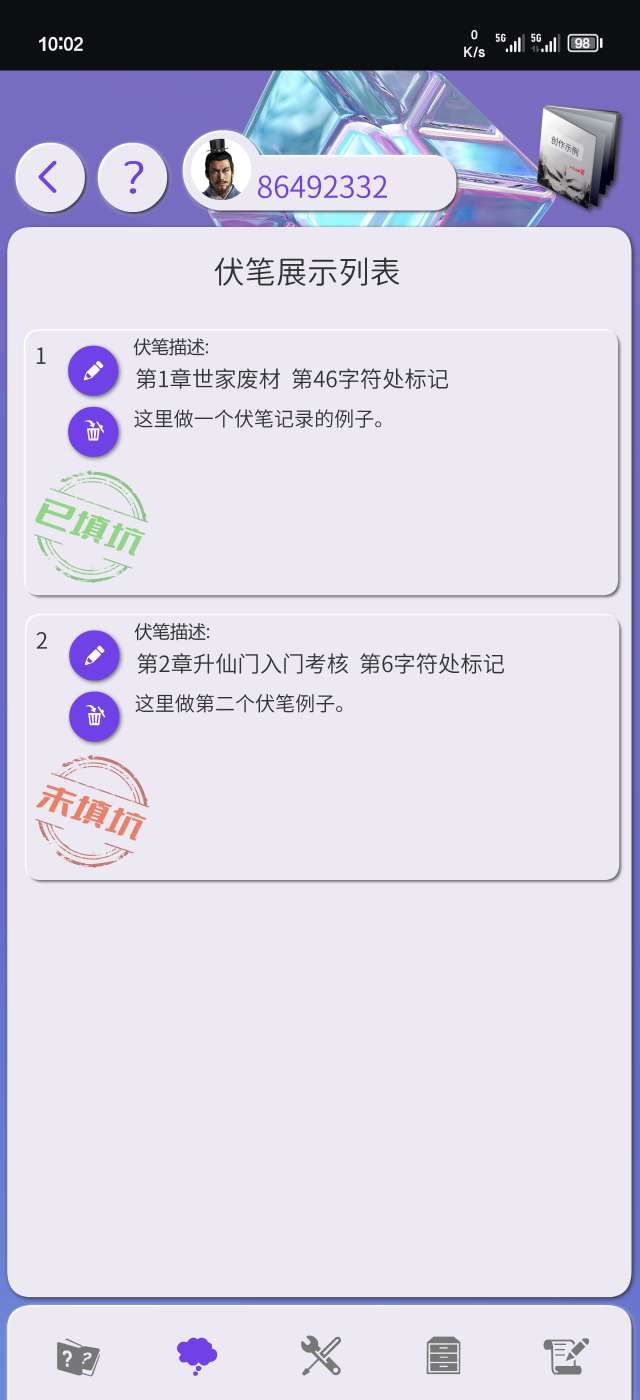Open the question mark help button

click(x=132, y=178)
